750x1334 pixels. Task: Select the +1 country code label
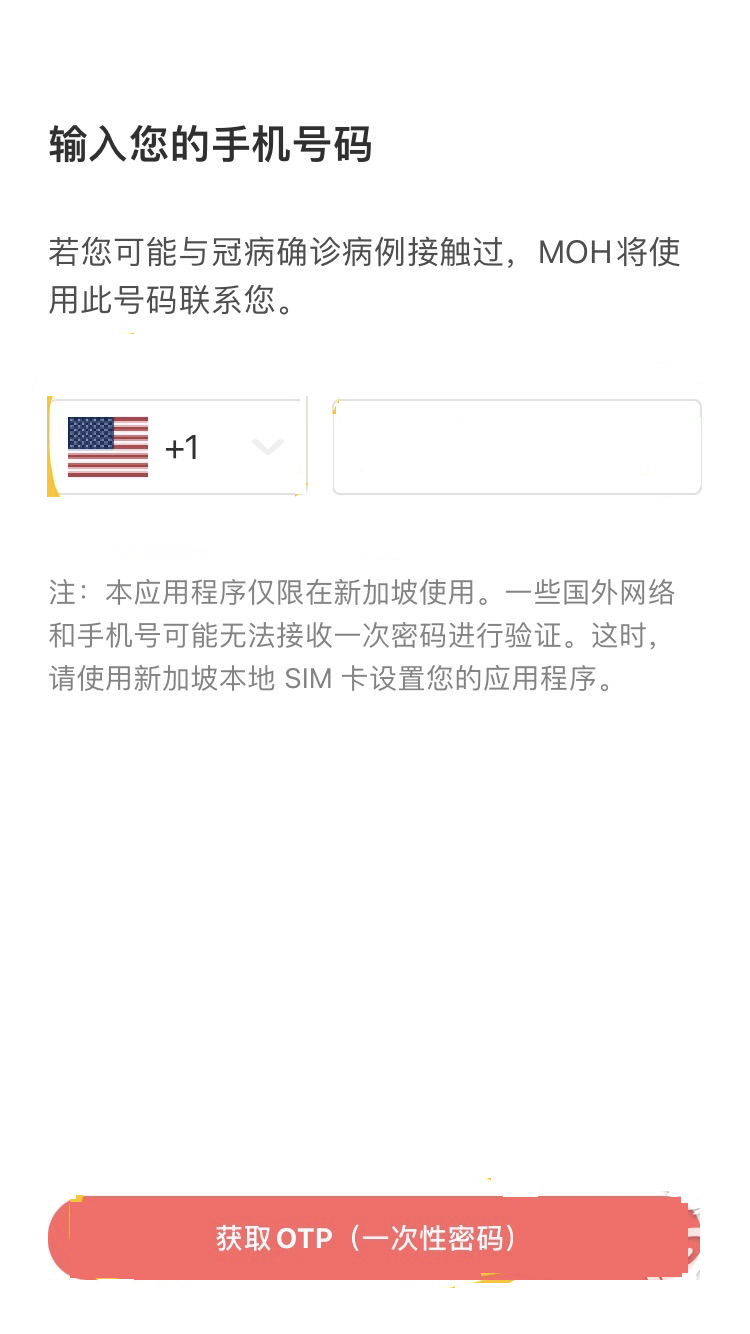point(181,446)
